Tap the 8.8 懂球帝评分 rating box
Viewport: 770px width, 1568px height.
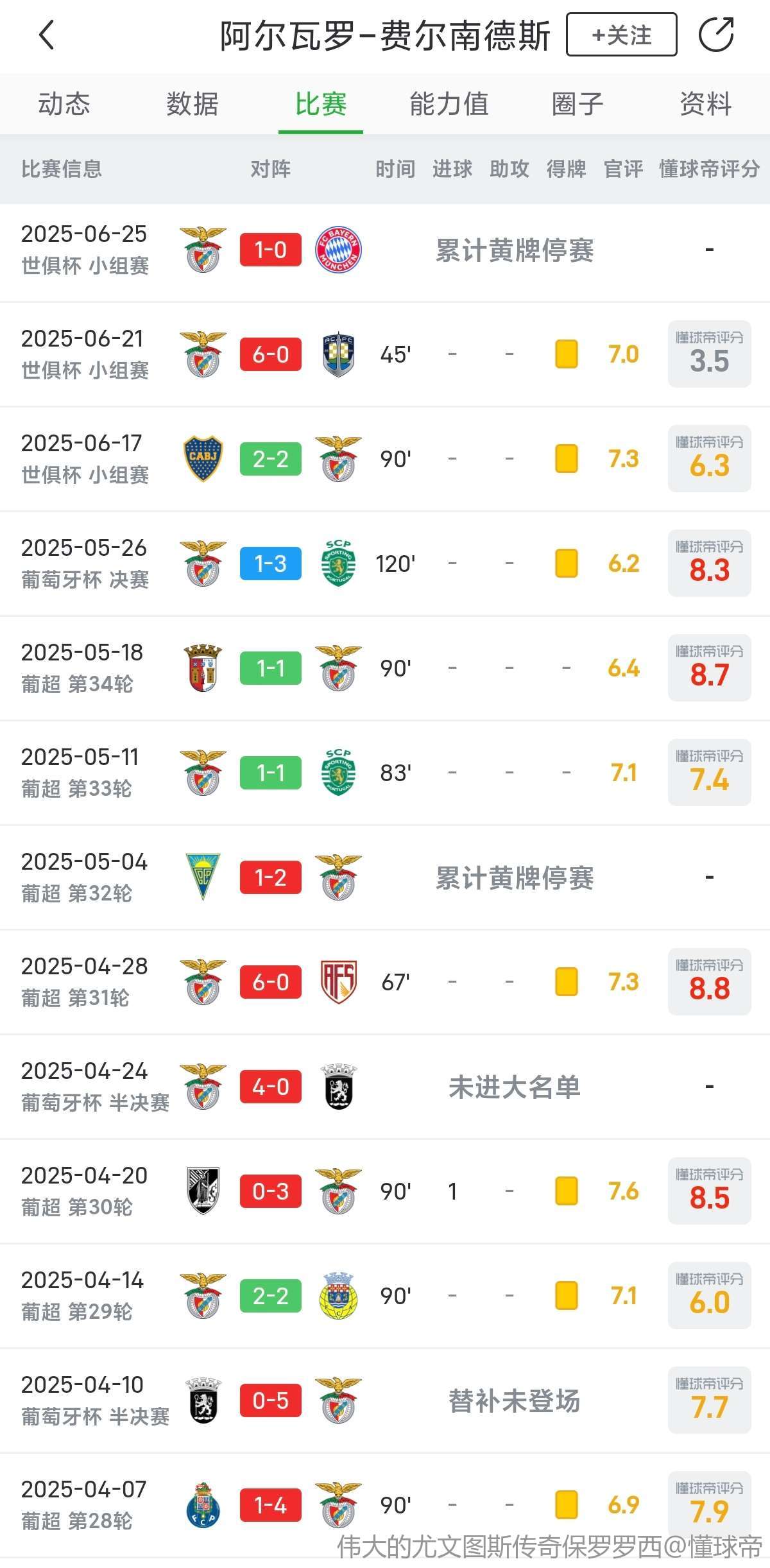[x=709, y=982]
